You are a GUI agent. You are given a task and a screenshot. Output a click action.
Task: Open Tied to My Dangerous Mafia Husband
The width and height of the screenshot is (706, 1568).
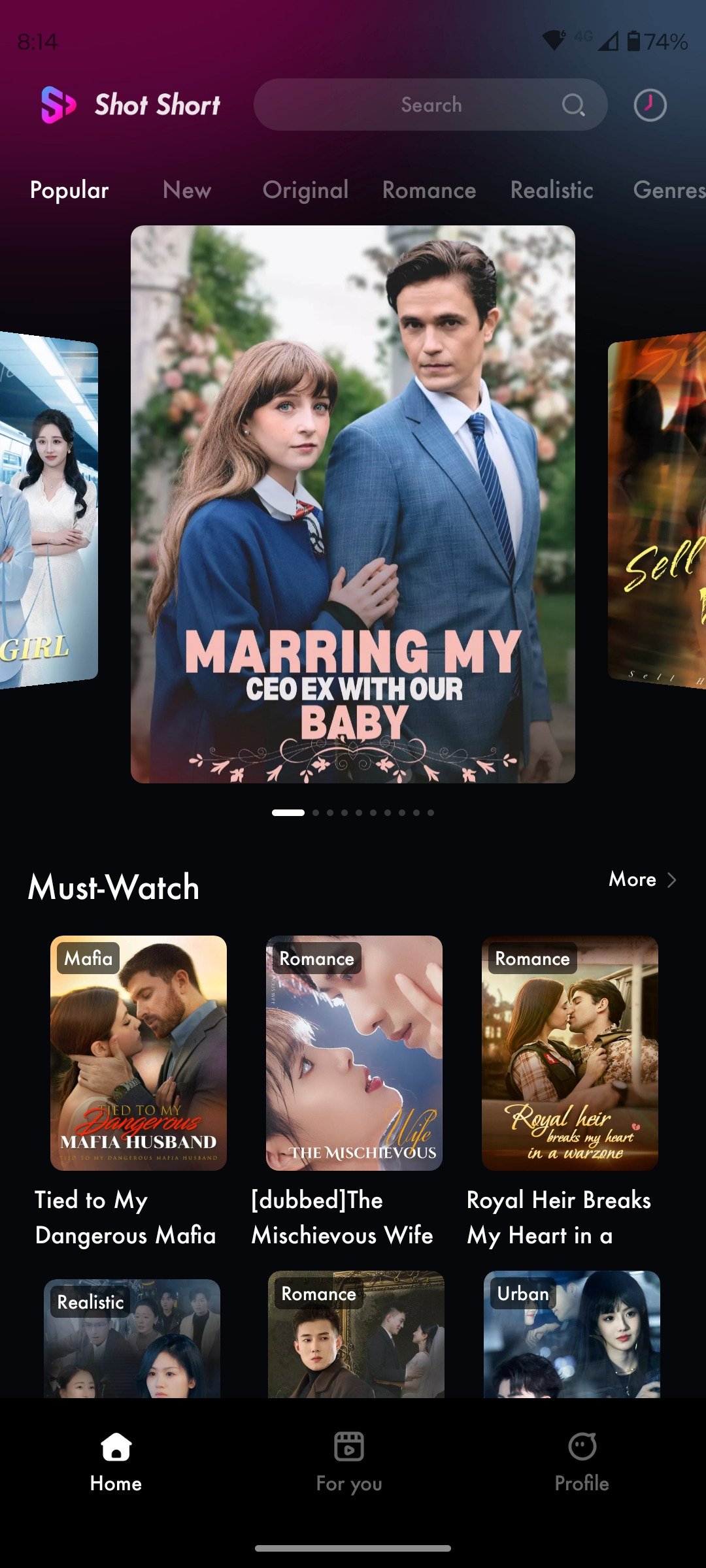(139, 1053)
